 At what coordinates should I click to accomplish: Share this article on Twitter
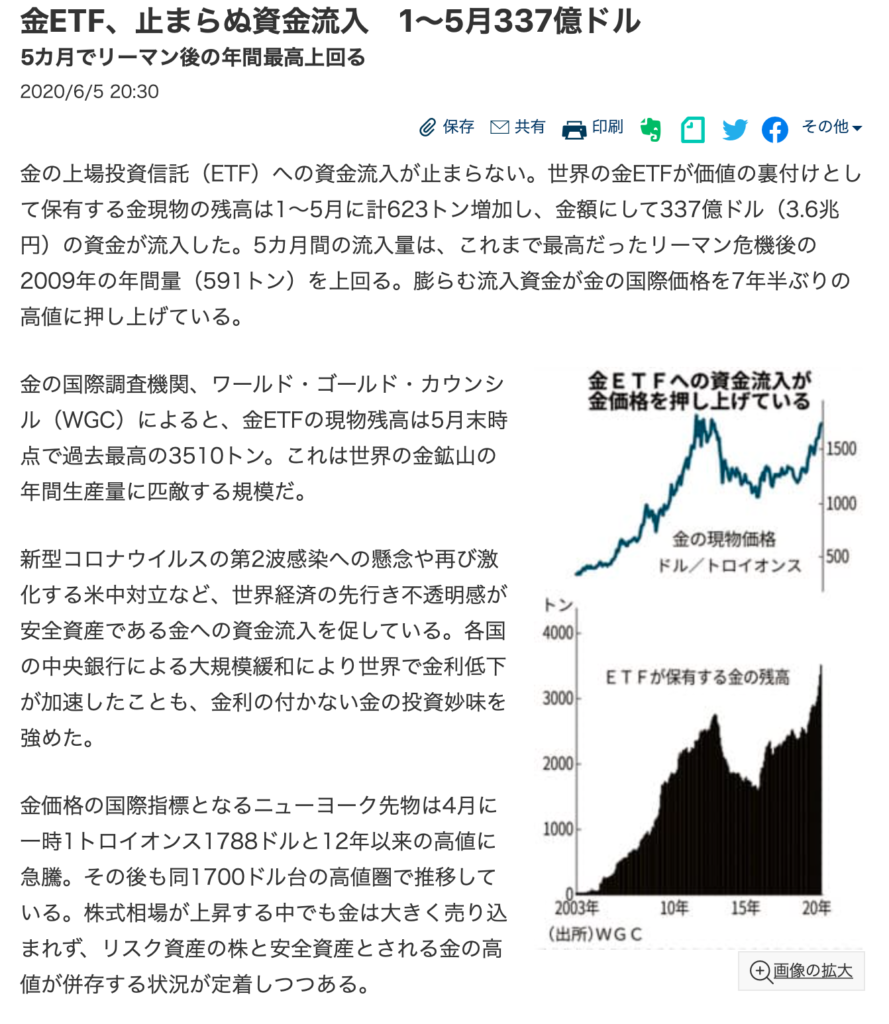(x=735, y=128)
